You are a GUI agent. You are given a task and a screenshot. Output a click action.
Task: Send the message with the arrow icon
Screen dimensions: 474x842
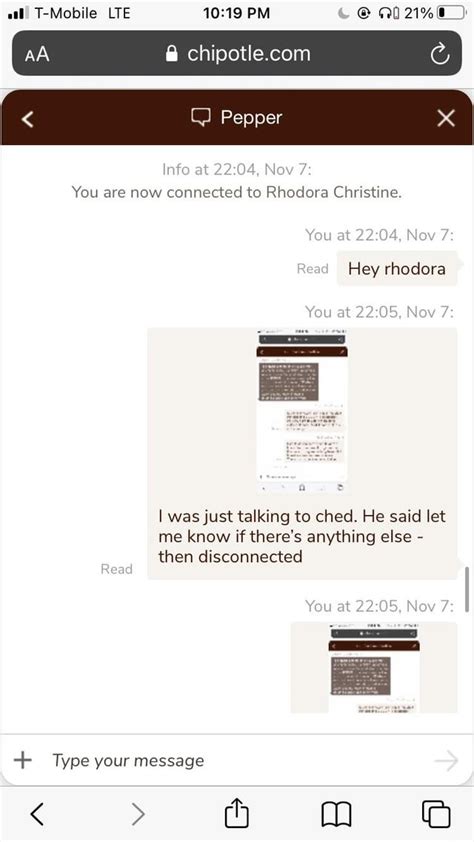click(446, 760)
